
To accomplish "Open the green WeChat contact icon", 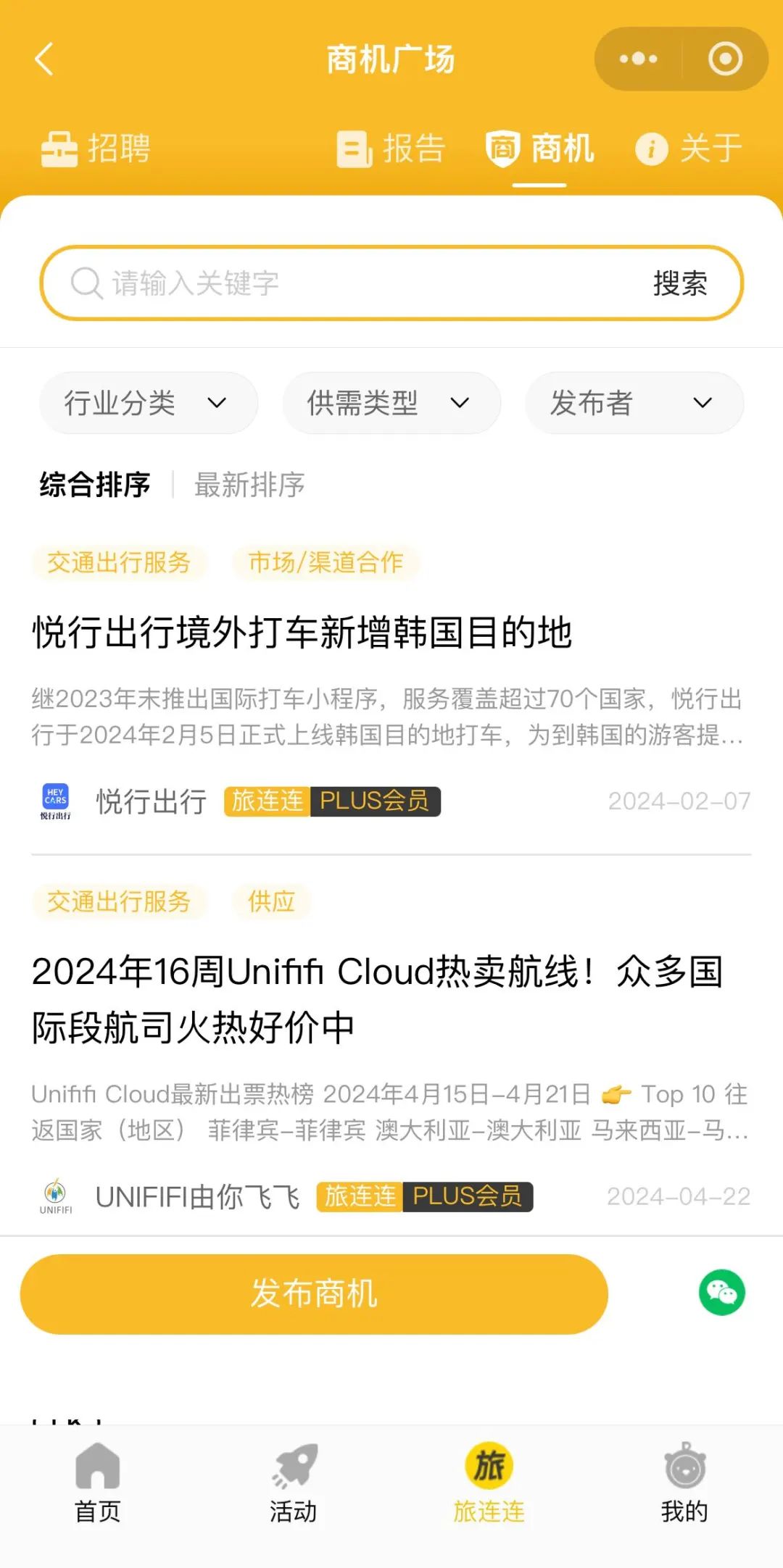I will click(x=721, y=1293).
